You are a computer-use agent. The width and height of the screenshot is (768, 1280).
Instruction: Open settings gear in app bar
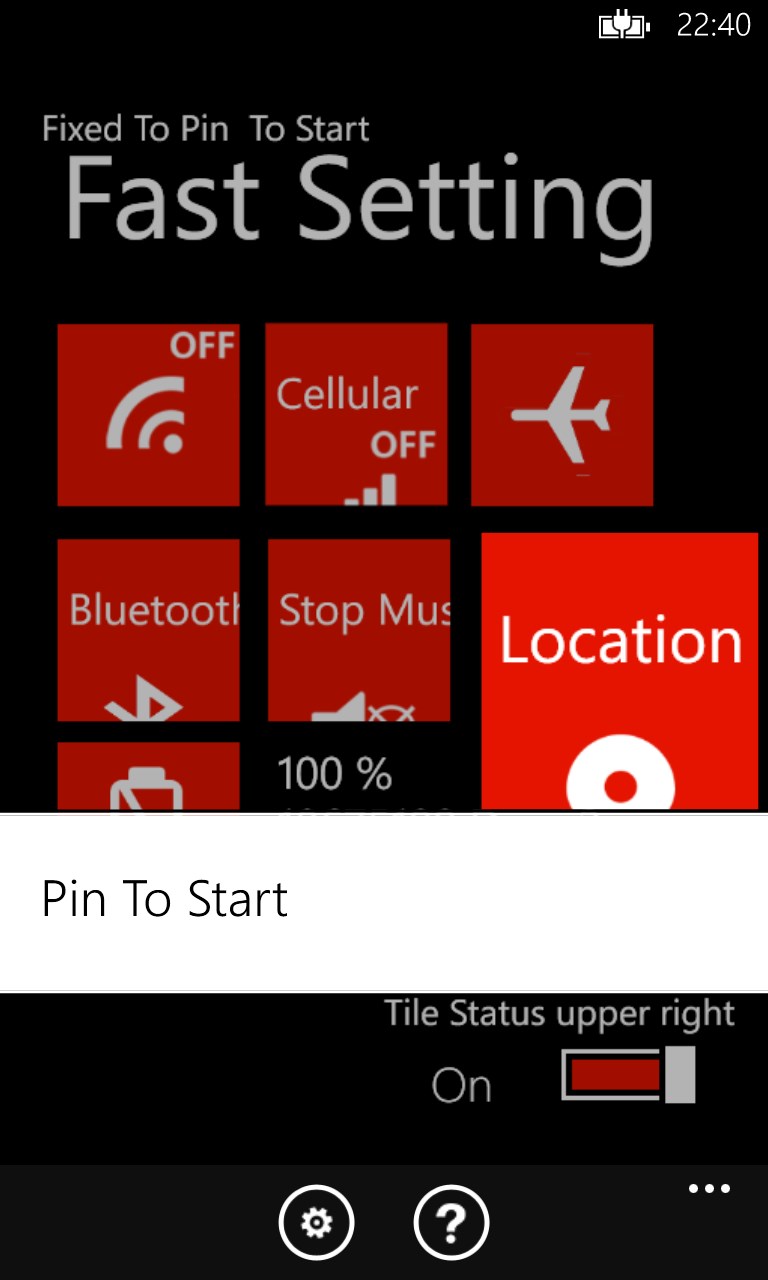point(316,1222)
